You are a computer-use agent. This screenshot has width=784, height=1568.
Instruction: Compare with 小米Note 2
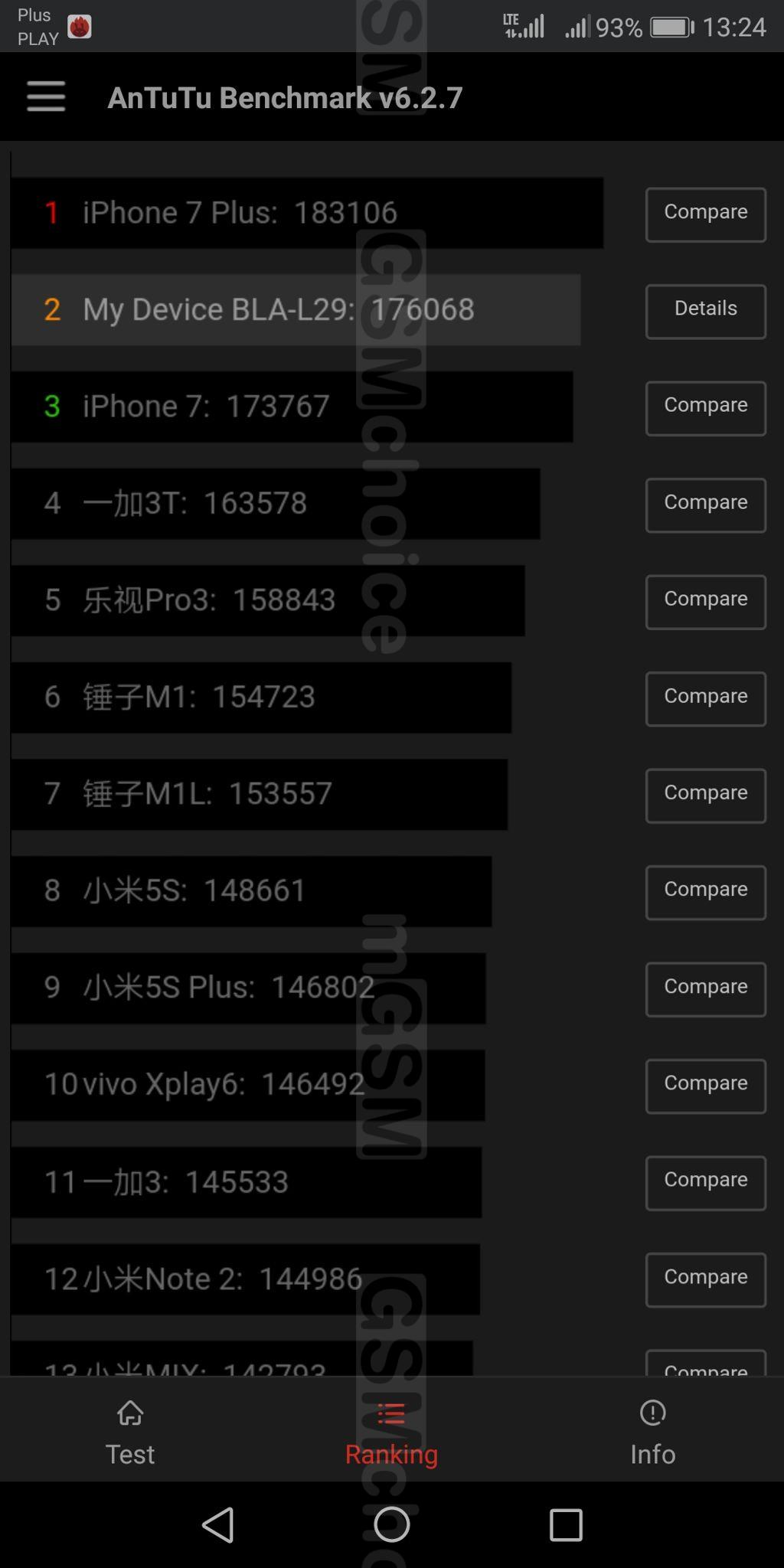[705, 1280]
